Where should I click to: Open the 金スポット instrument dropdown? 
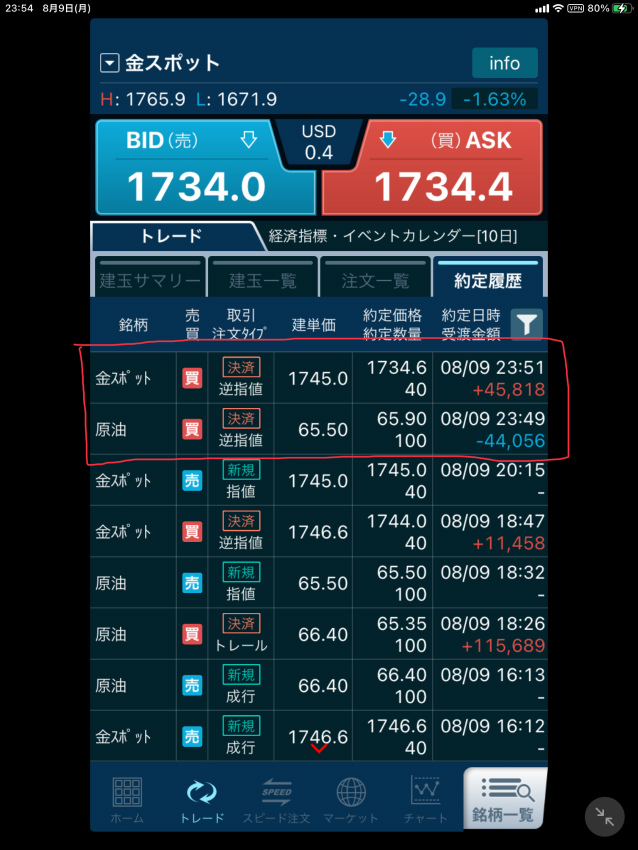[110, 64]
